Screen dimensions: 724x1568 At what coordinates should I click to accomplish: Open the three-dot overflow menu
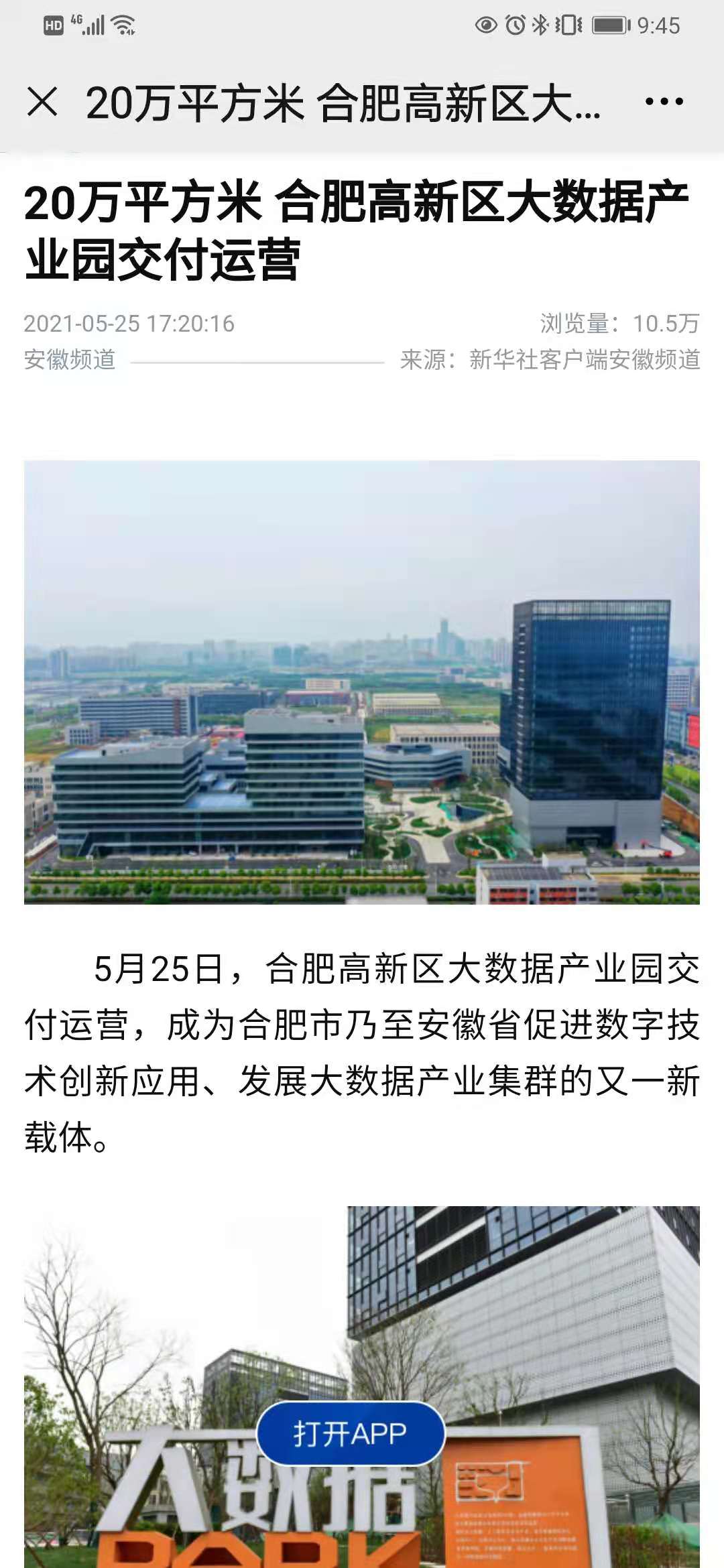[x=664, y=102]
